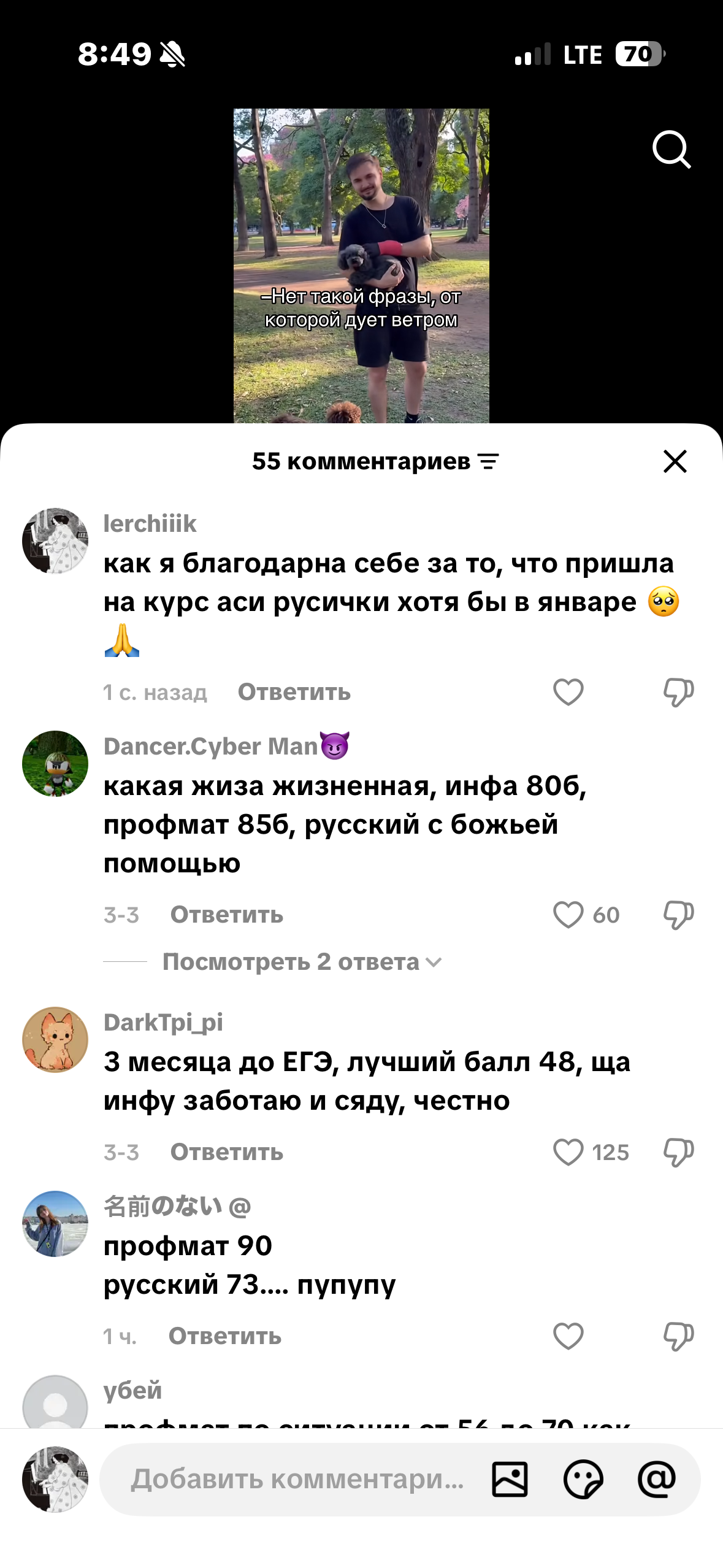Mention a user with the @ icon
The width and height of the screenshot is (723, 1568).
pos(657,1480)
